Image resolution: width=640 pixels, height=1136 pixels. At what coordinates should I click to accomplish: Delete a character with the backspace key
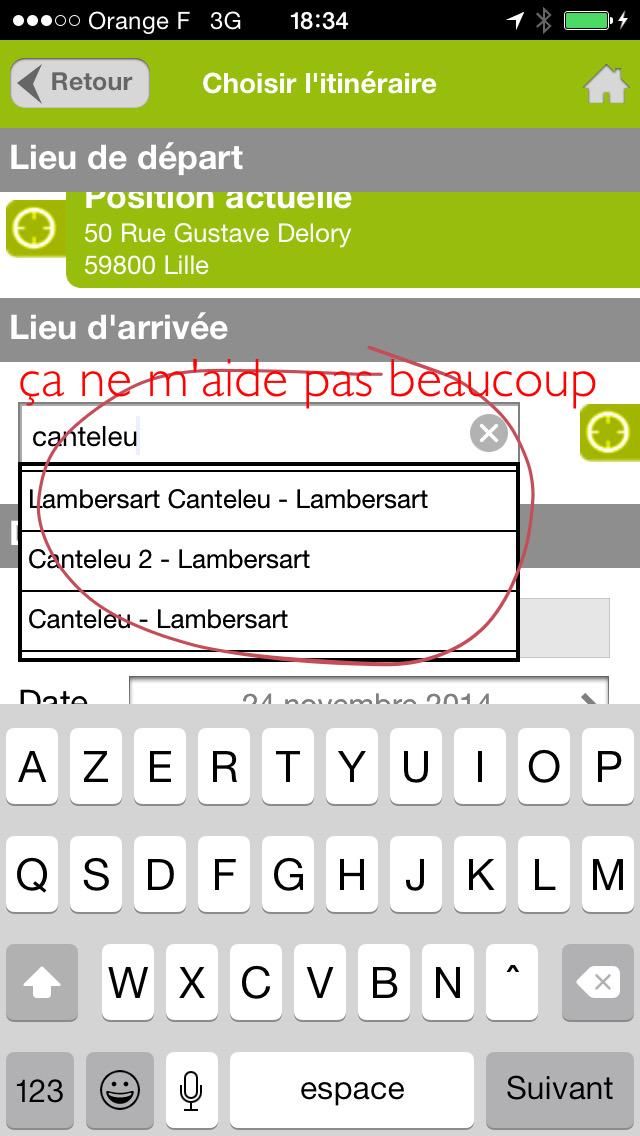(x=601, y=983)
